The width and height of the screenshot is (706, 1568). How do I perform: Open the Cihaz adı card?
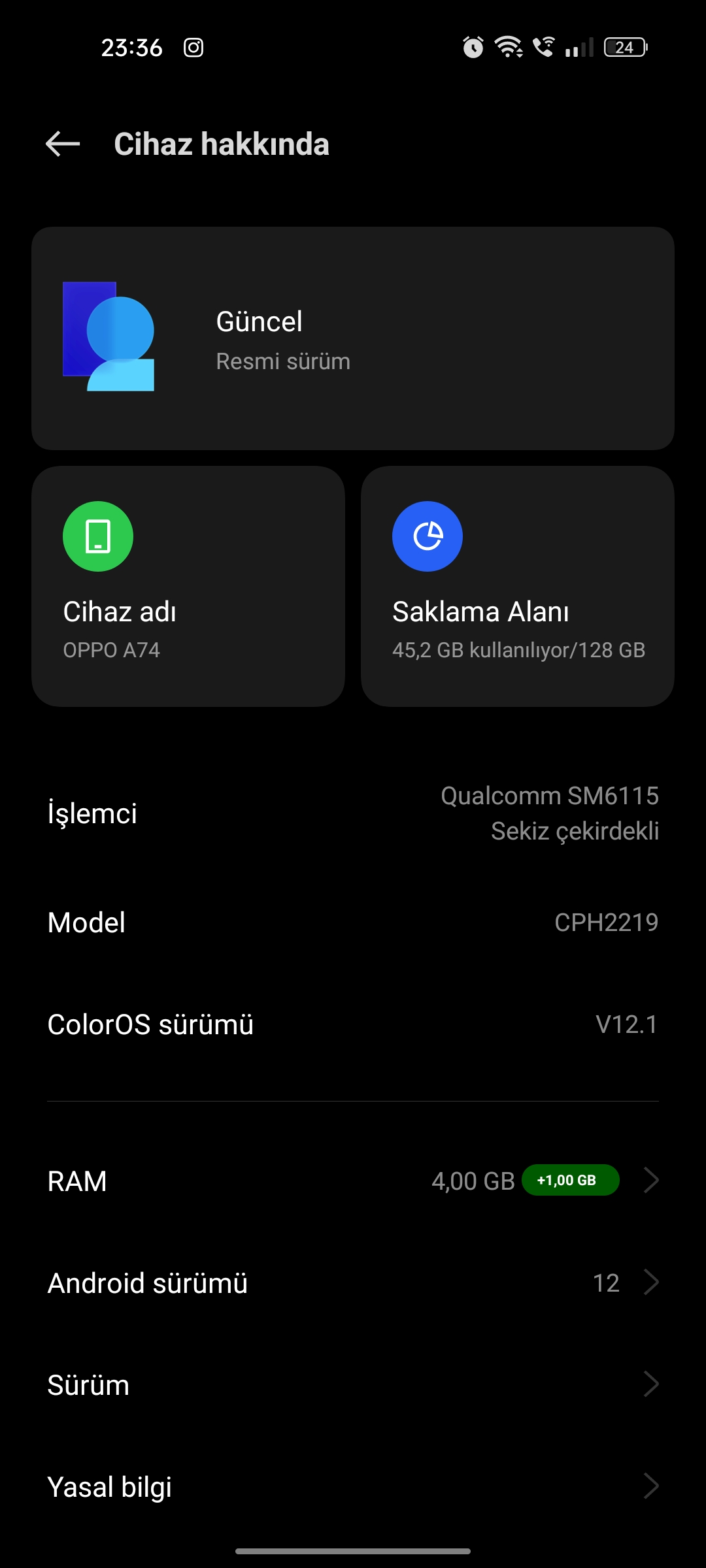[188, 586]
